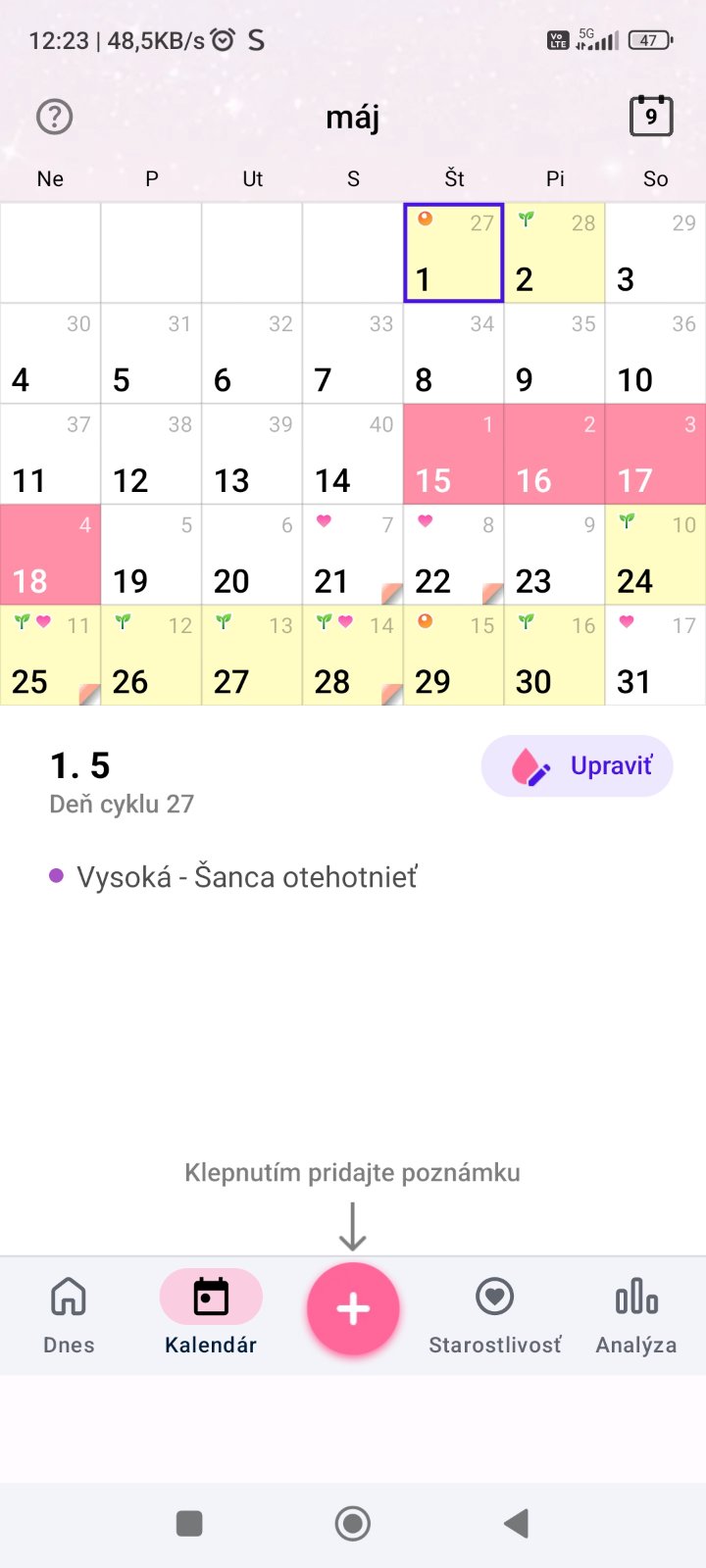This screenshot has width=706, height=1568.
Task: Tap the Kalendár tab
Action: (x=211, y=1315)
